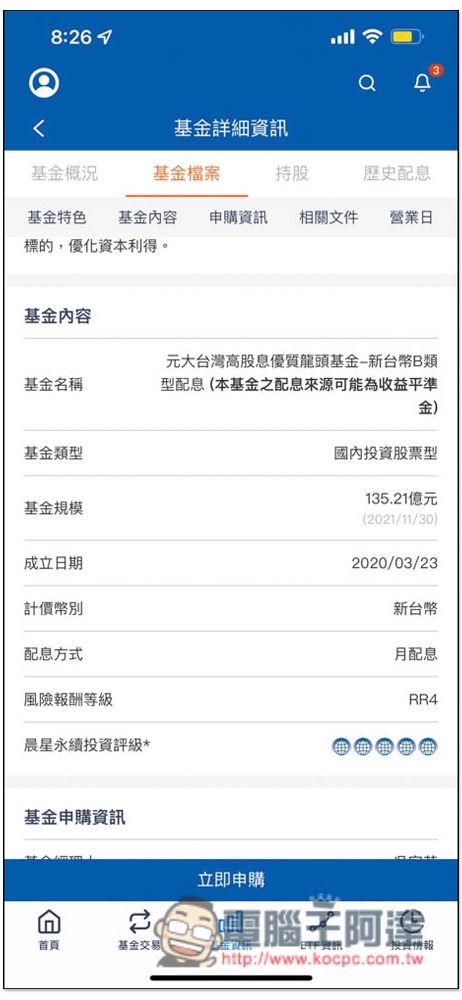The width and height of the screenshot is (462, 1000).
Task: Jump to the 基金內容 section
Action: 147,217
